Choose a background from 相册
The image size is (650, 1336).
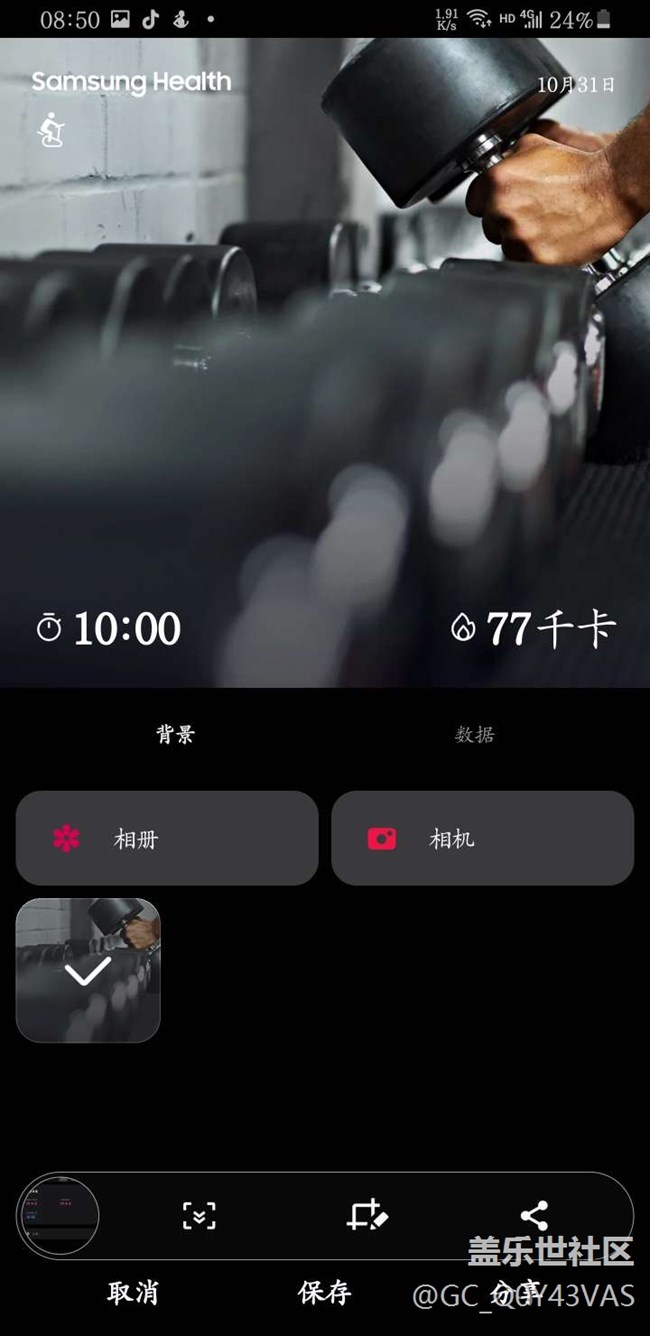(x=167, y=839)
